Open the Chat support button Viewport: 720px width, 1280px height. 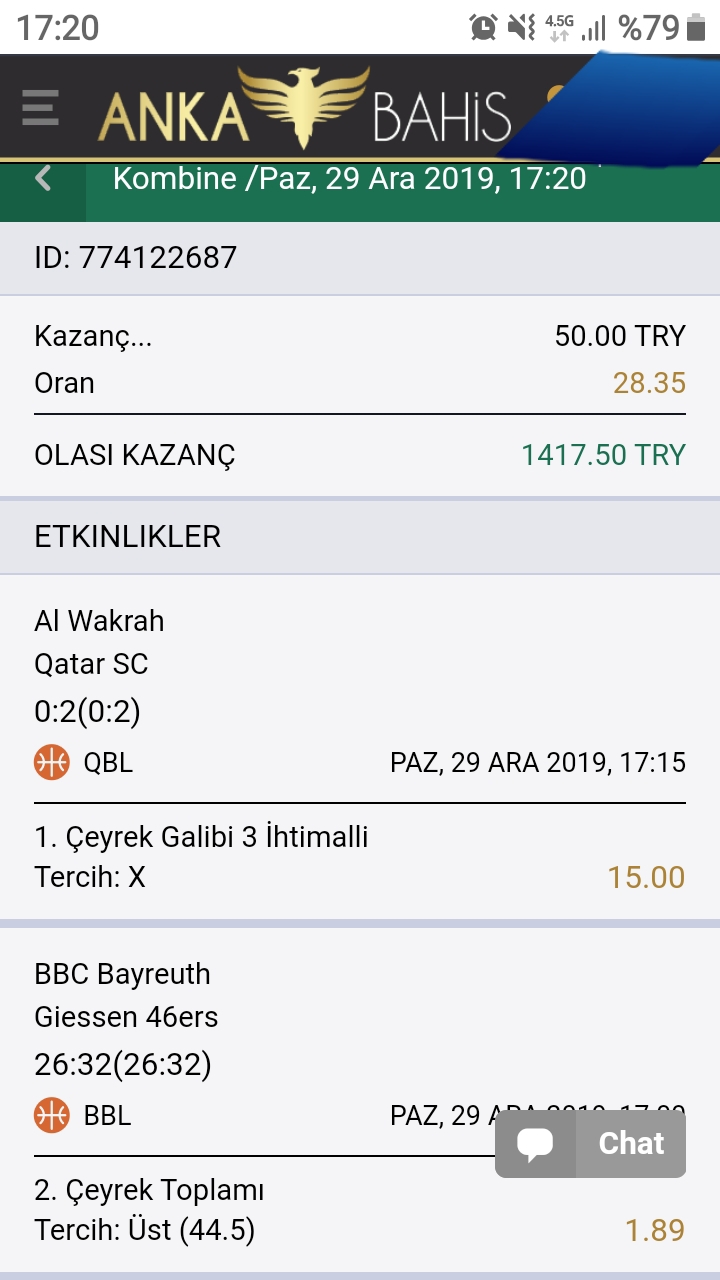[x=590, y=1143]
